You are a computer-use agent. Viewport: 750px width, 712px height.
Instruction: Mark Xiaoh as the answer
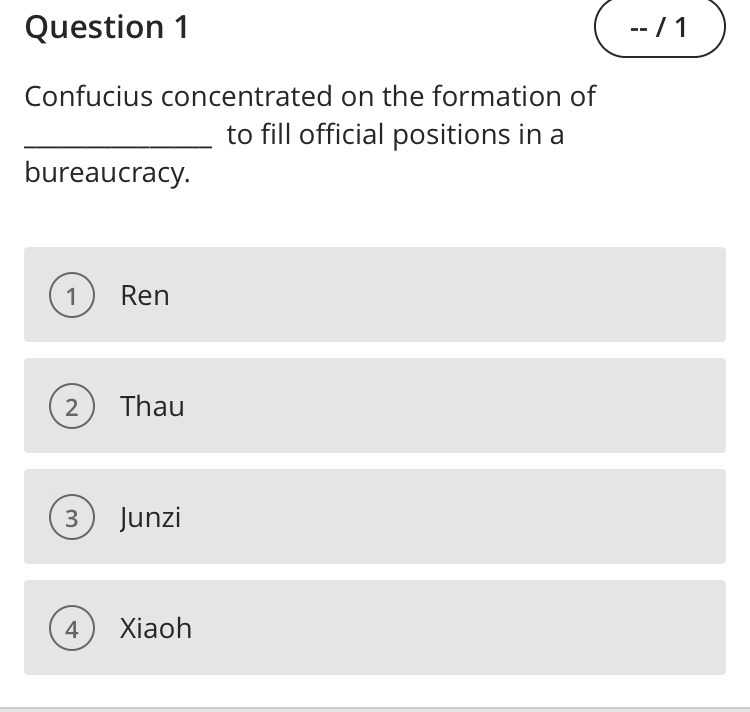tap(375, 627)
